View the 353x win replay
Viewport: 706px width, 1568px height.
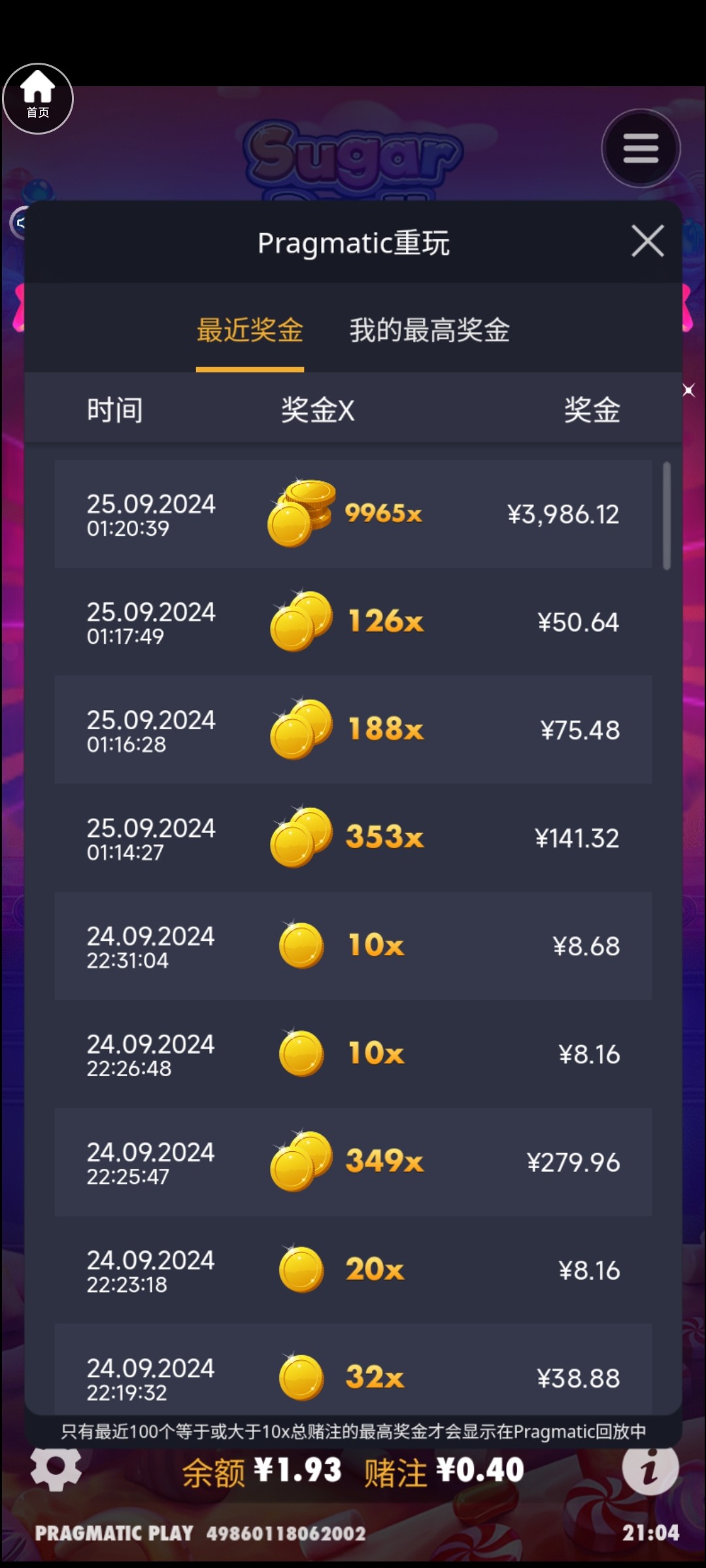tap(353, 837)
